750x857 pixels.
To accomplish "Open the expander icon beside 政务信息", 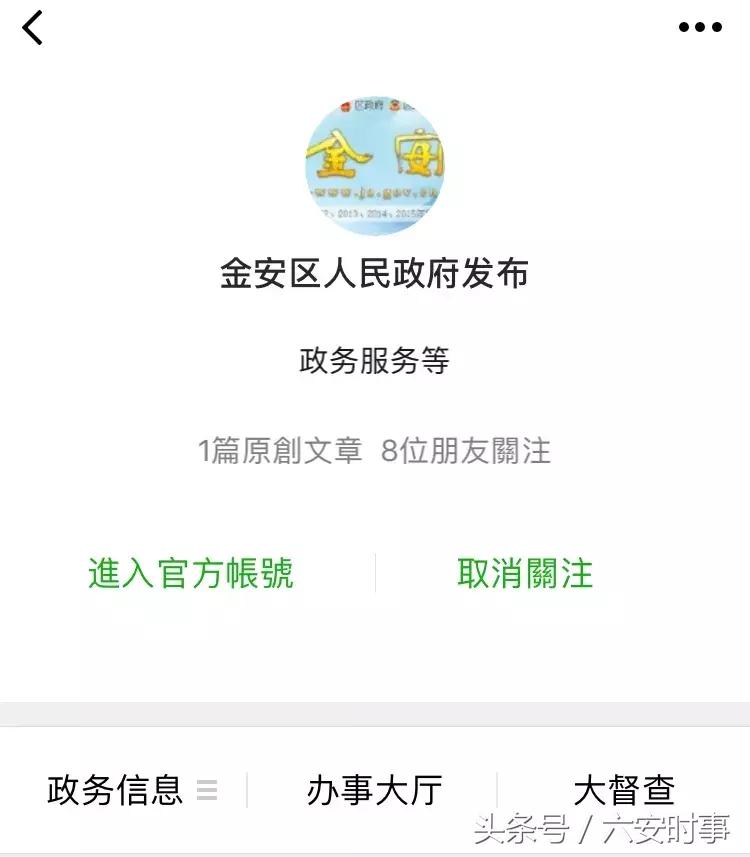I will click(207, 789).
